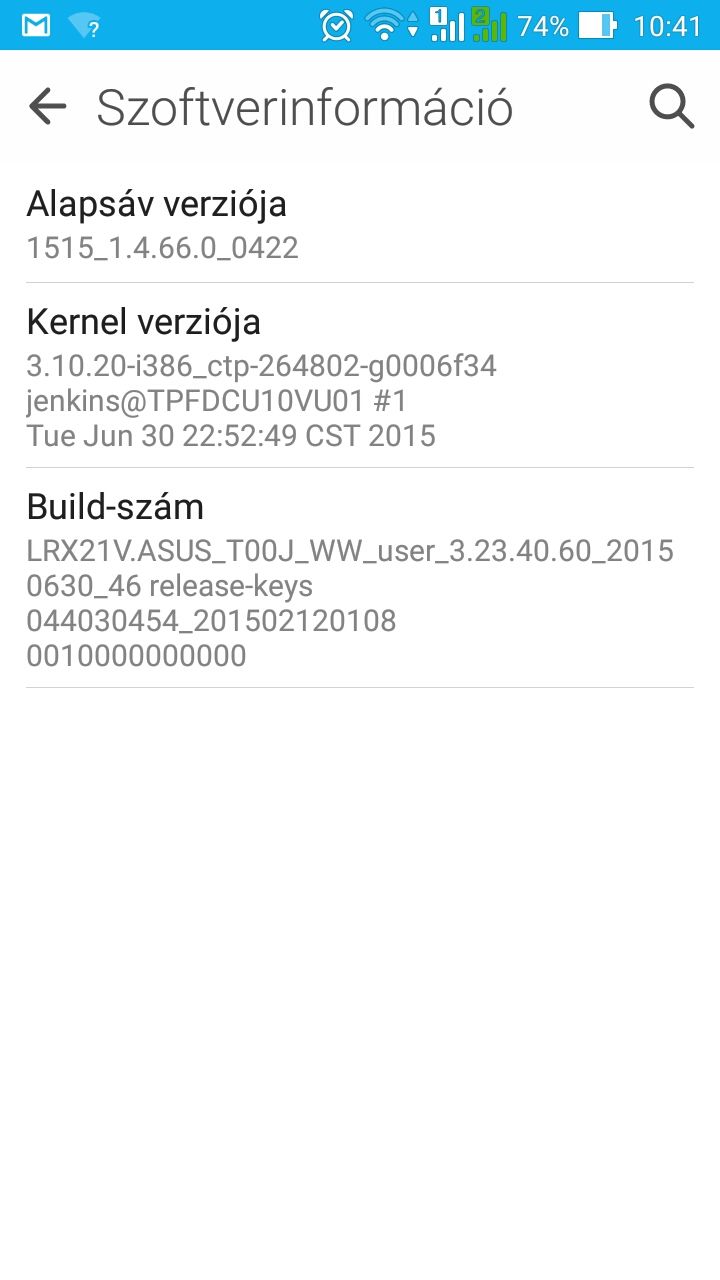Go back from Szoftverinformáció

pyautogui.click(x=47, y=106)
